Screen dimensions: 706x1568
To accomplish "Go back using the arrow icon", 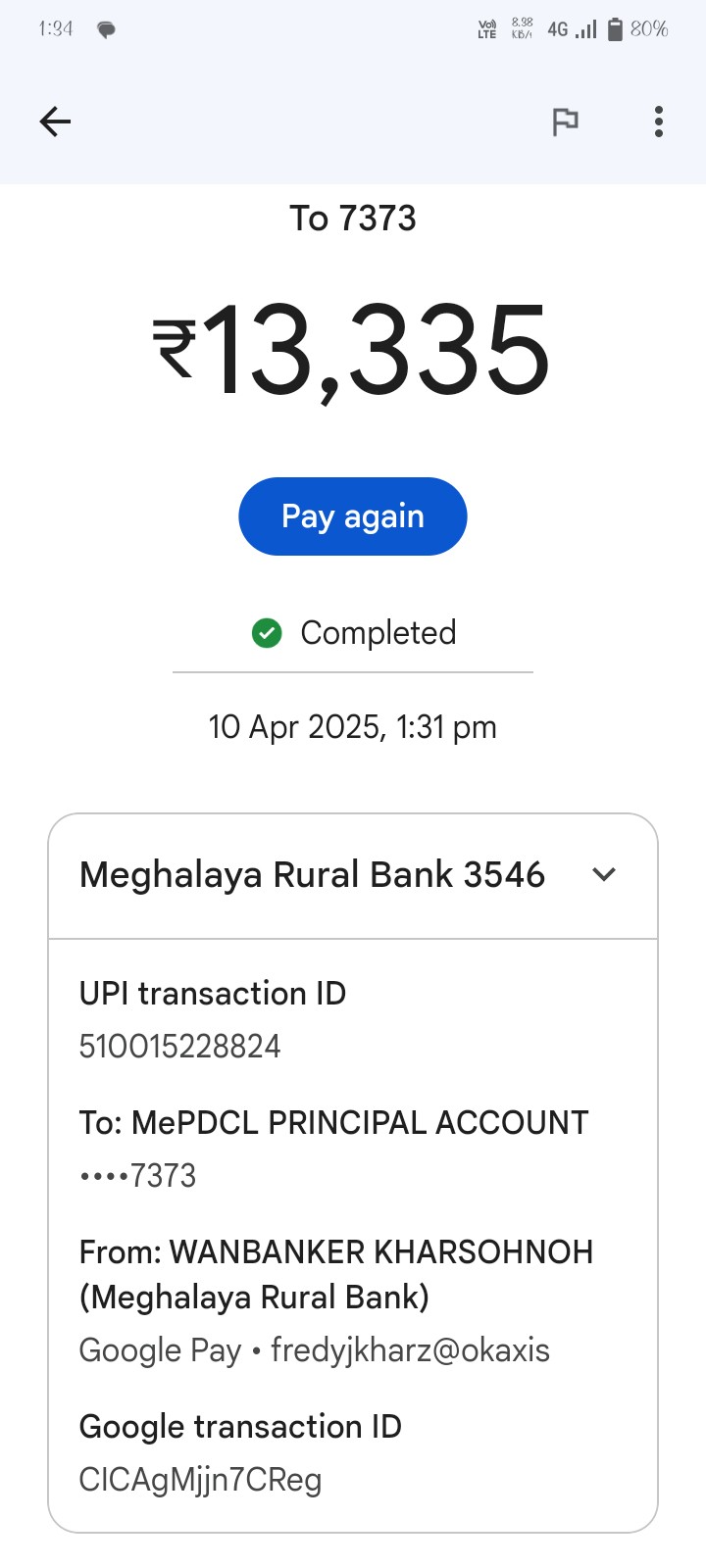I will click(55, 122).
